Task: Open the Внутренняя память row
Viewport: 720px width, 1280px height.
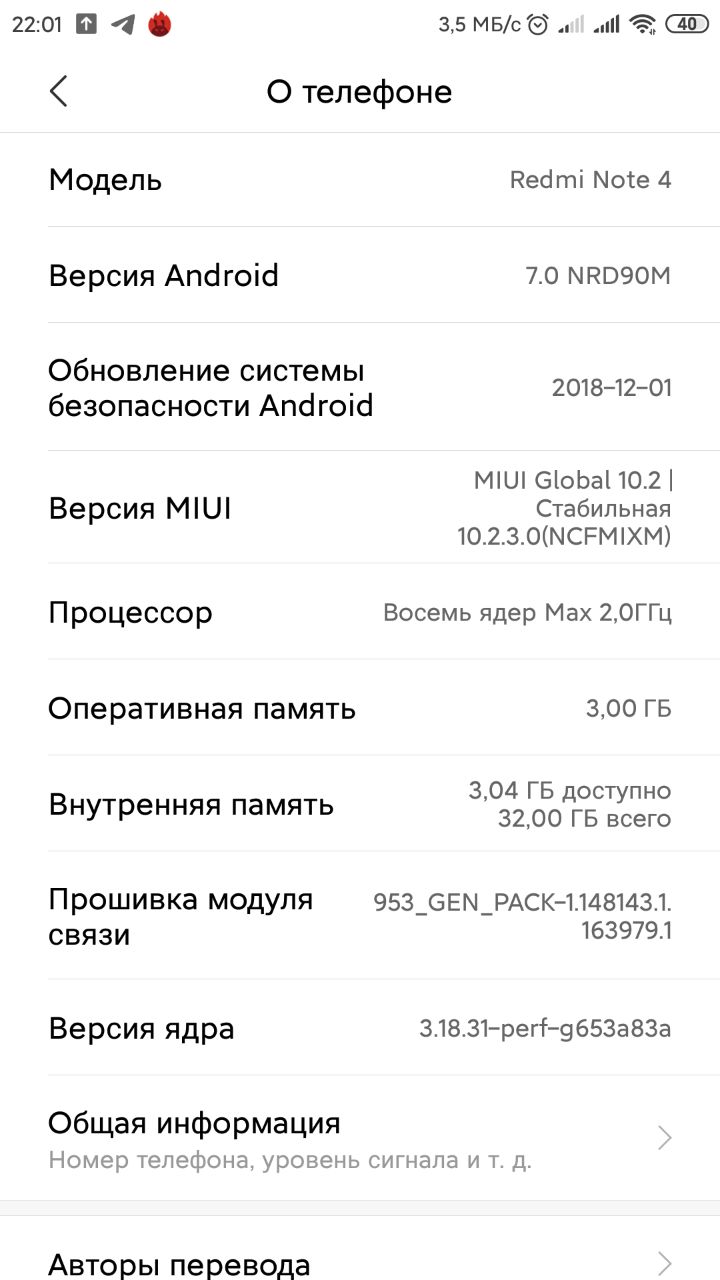Action: click(x=360, y=803)
